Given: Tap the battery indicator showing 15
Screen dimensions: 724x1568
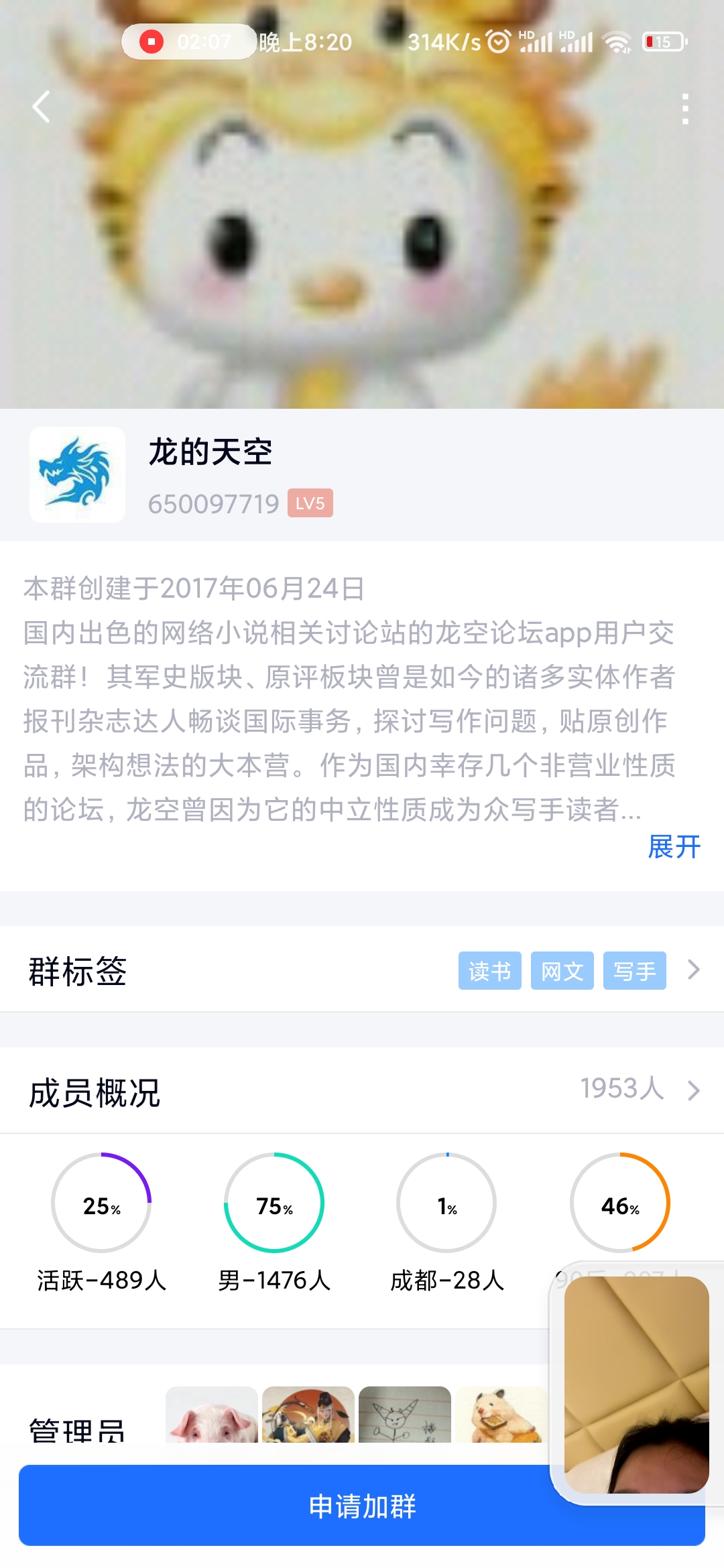Looking at the screenshot, I should click(663, 40).
